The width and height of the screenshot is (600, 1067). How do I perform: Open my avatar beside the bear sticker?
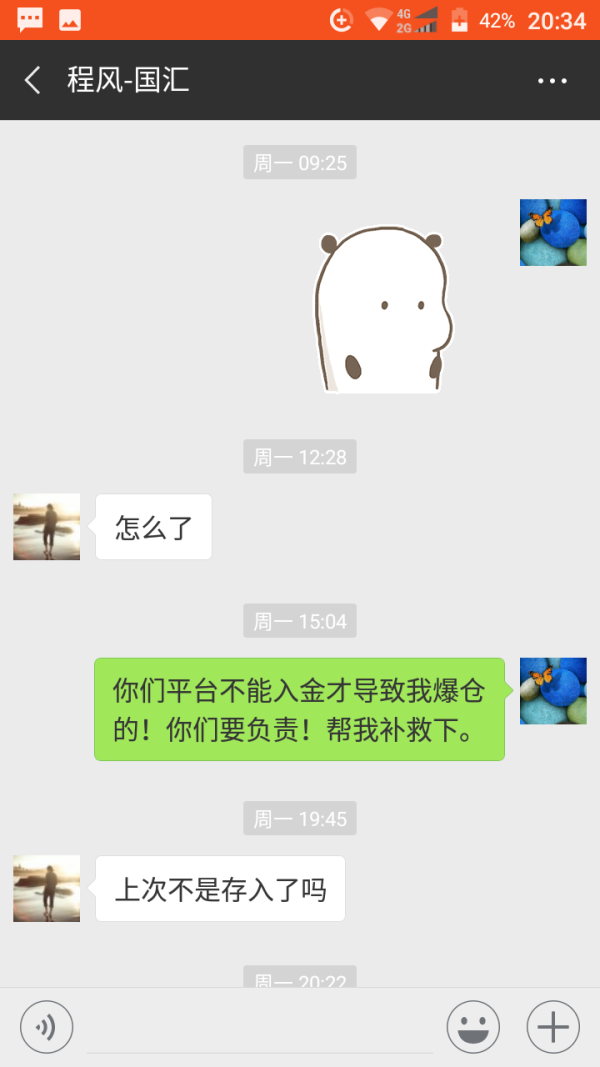pyautogui.click(x=553, y=232)
